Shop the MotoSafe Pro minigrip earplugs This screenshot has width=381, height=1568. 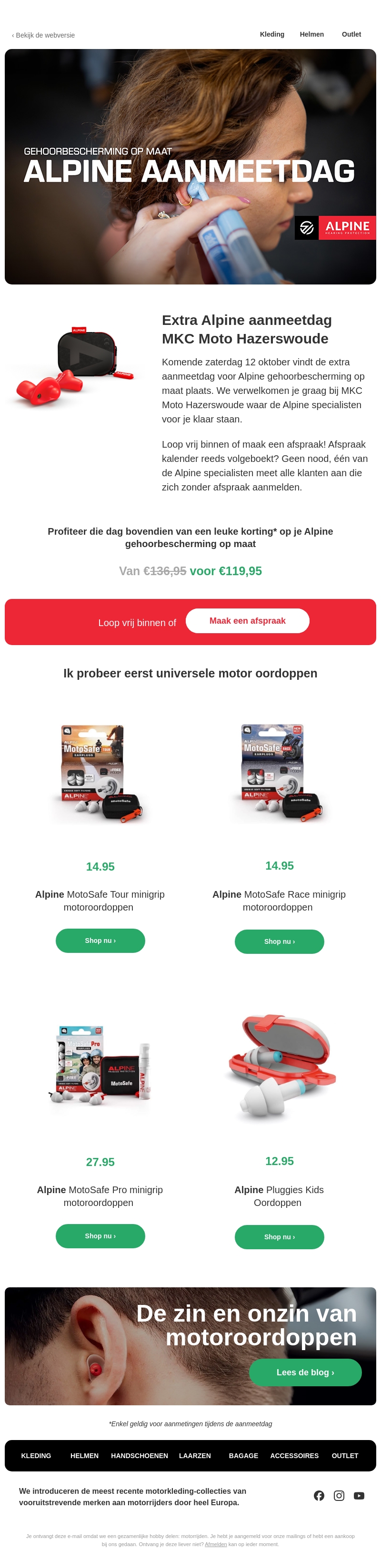pos(100,1235)
